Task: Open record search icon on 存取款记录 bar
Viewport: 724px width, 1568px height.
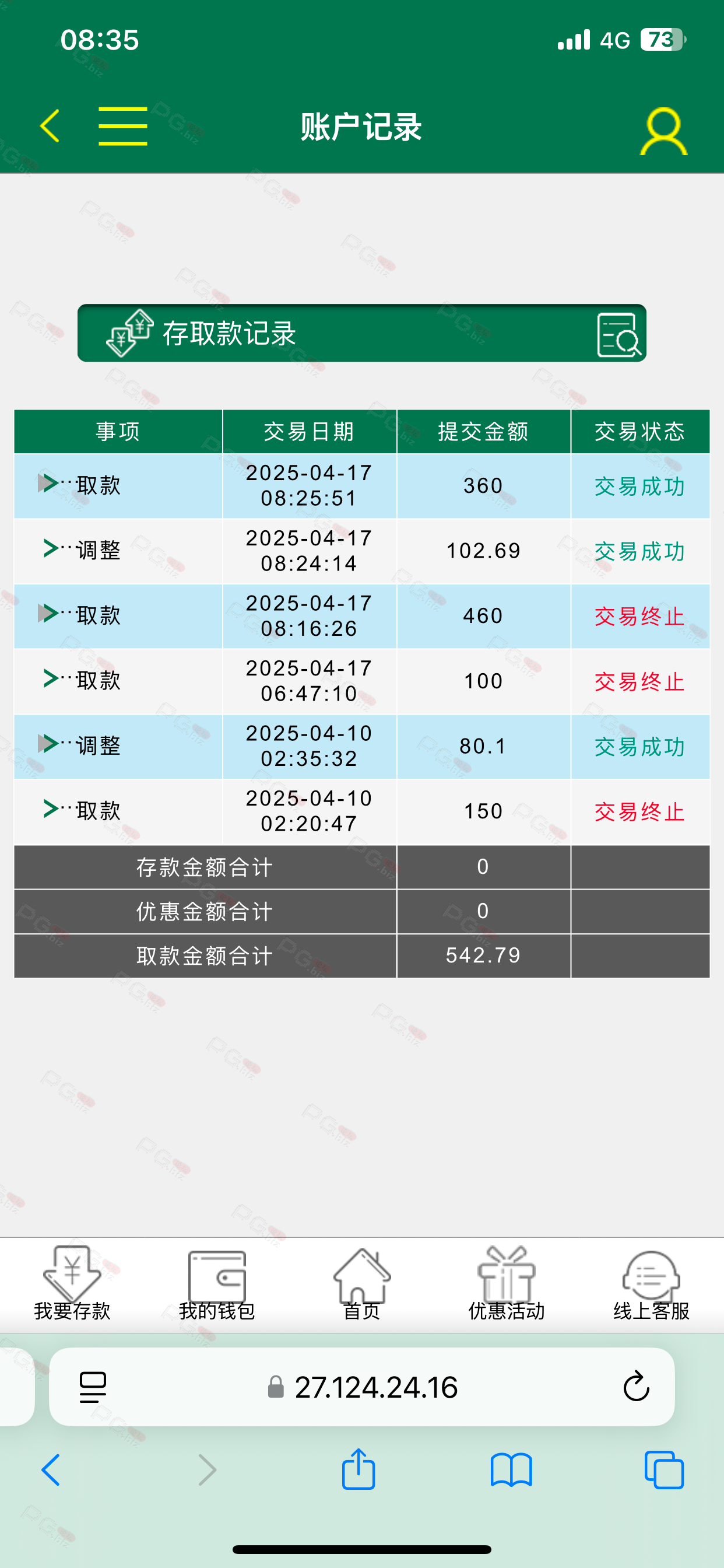Action: [618, 334]
